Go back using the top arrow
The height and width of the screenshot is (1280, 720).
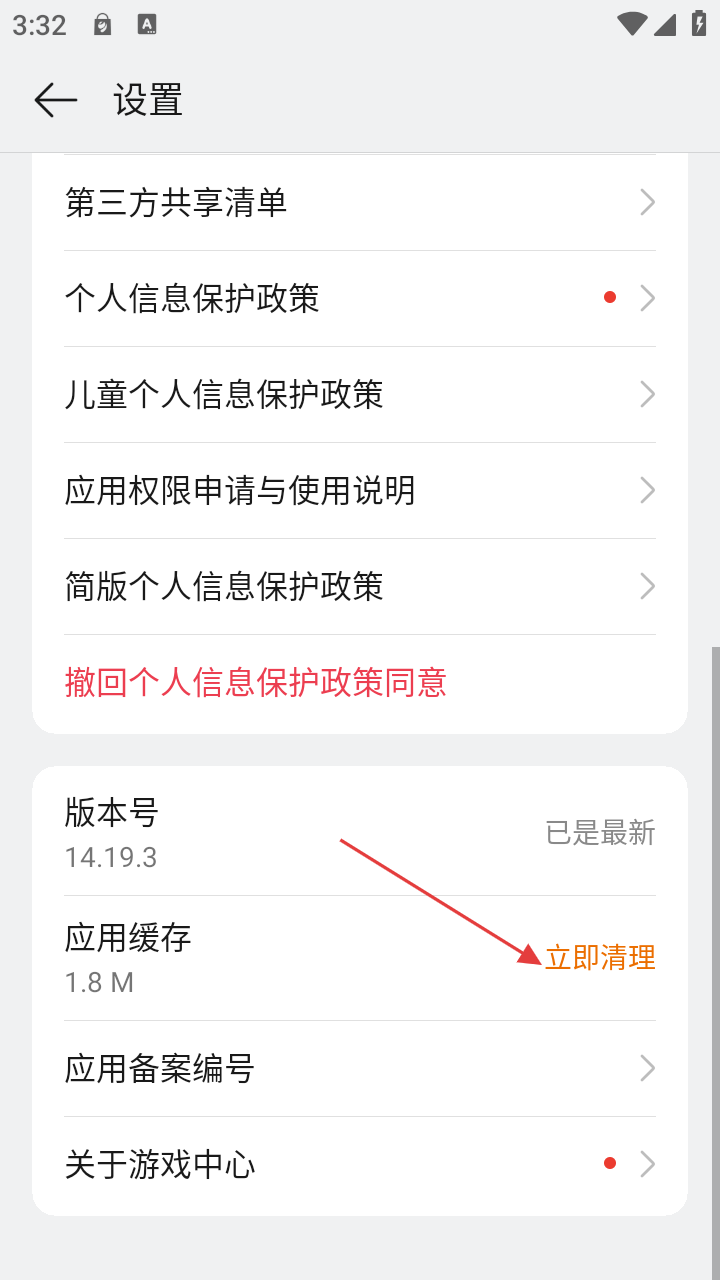pos(55,100)
